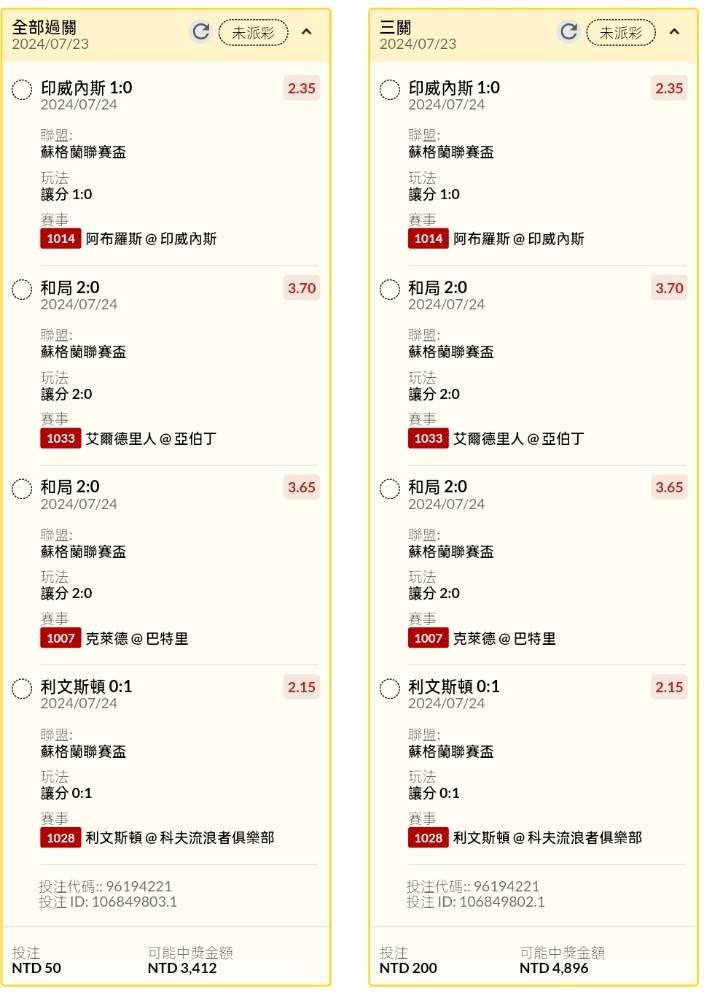This screenshot has width=704, height=1000.
Task: Refresh the 三關 bet slip
Action: pos(569,31)
